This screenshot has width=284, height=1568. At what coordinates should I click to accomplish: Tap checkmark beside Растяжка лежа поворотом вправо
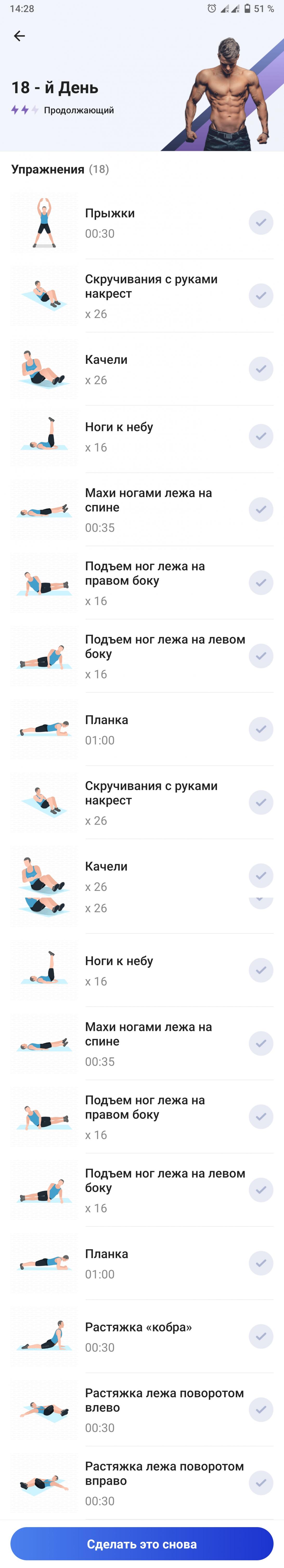261,1482
